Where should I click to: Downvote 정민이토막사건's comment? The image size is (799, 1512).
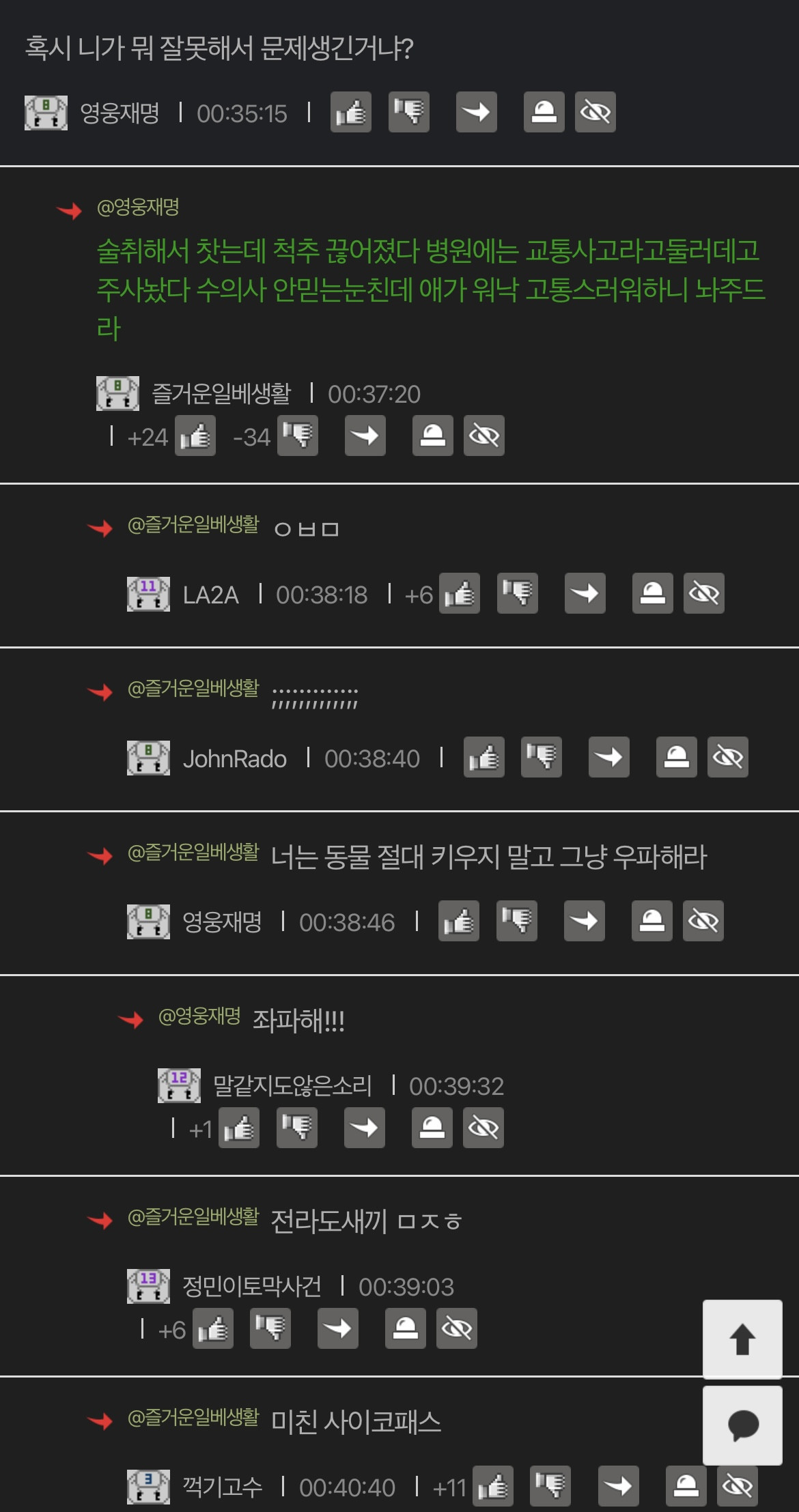[270, 1328]
